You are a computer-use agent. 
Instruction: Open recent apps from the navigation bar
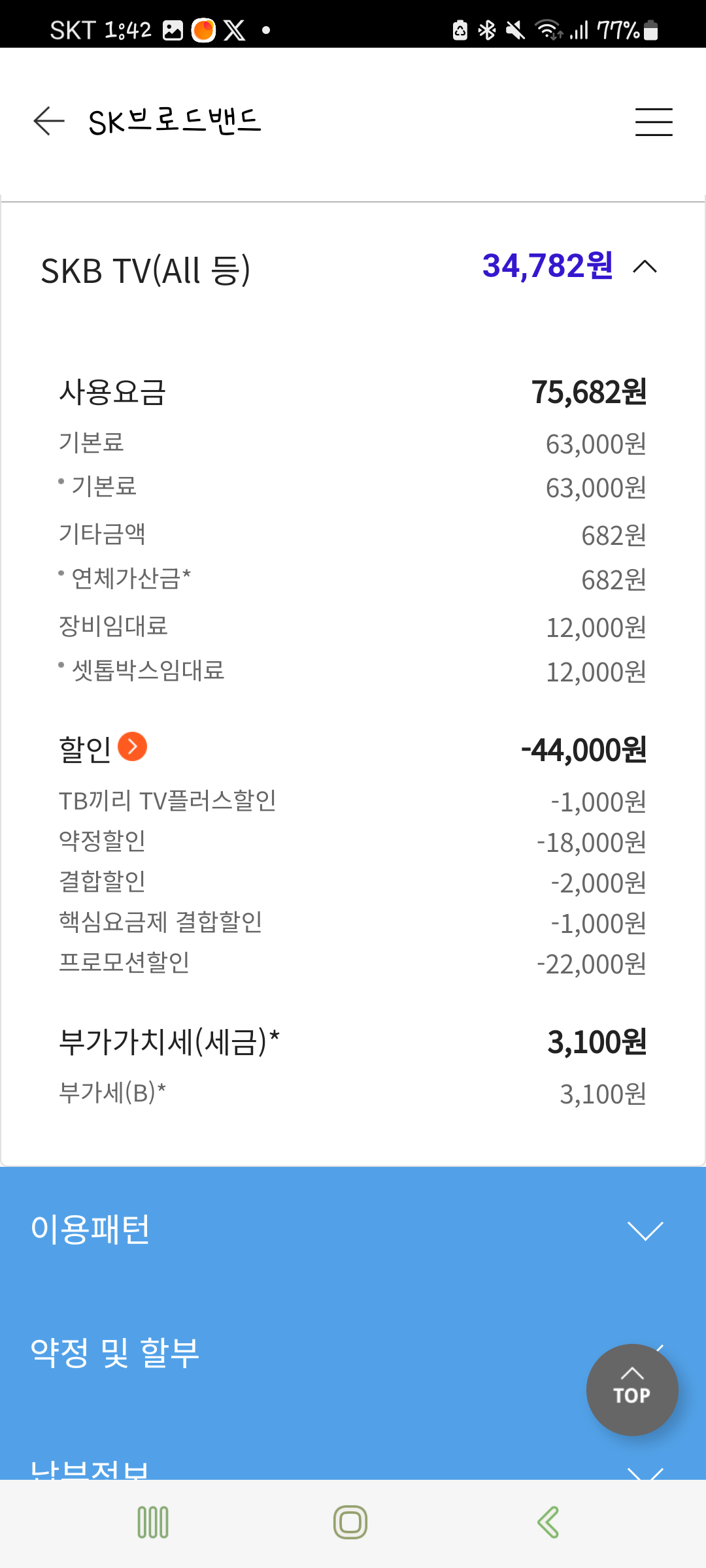pos(153,1522)
